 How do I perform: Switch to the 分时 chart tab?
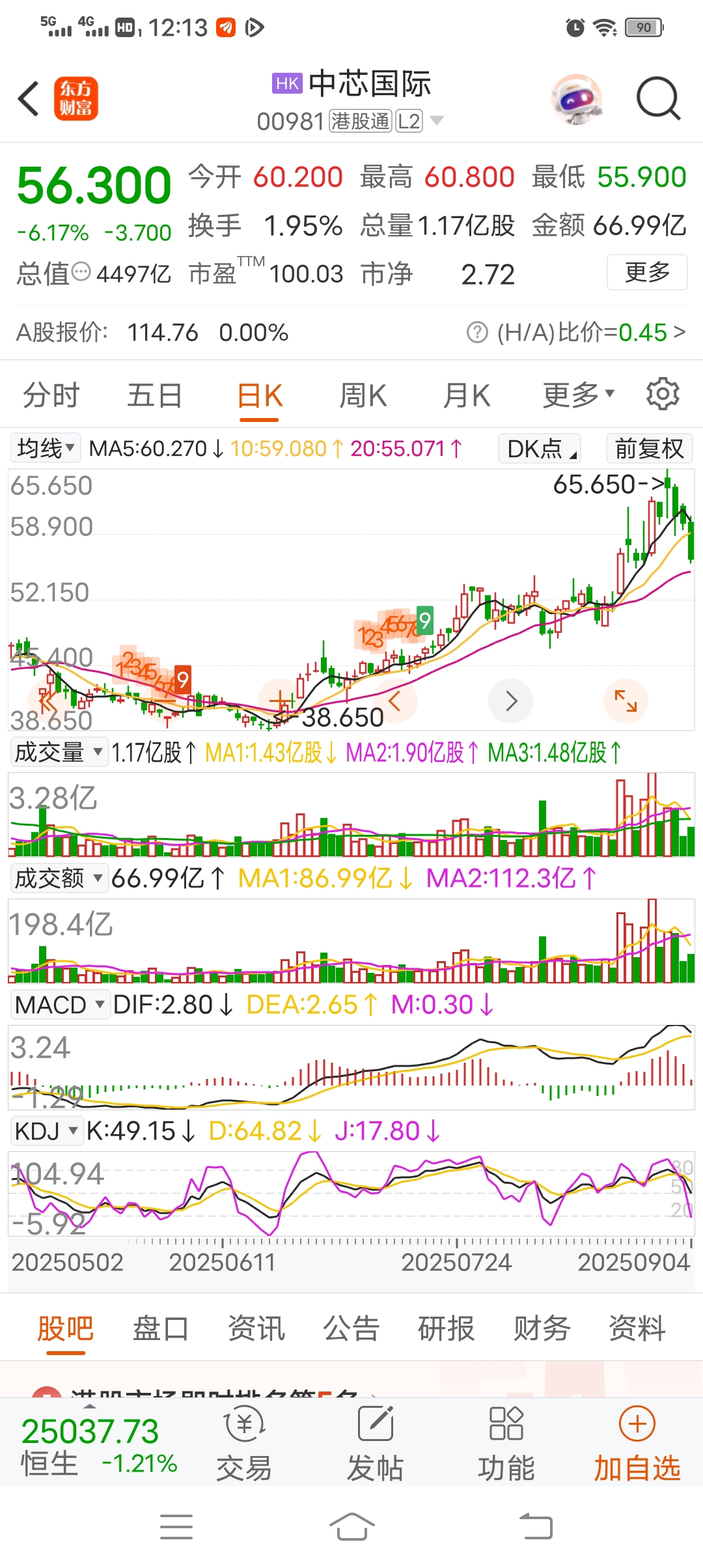51,395
